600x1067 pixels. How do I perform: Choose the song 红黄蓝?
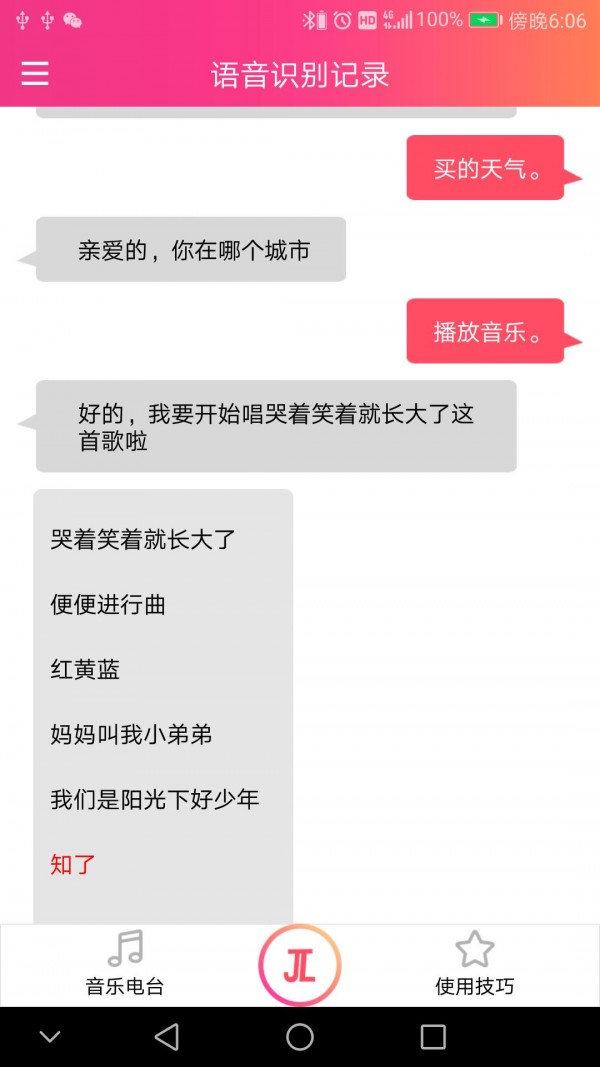[85, 670]
